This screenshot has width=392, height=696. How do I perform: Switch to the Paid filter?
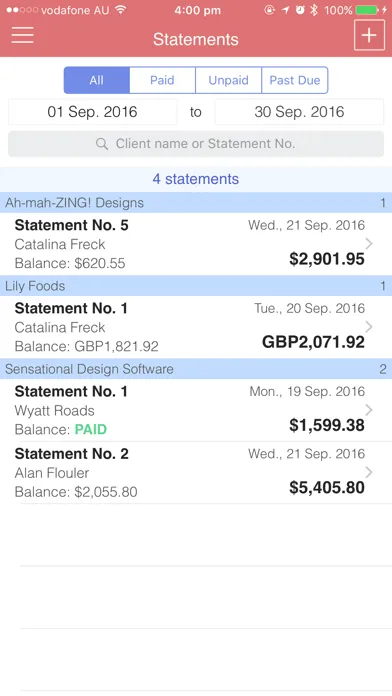coord(162,80)
